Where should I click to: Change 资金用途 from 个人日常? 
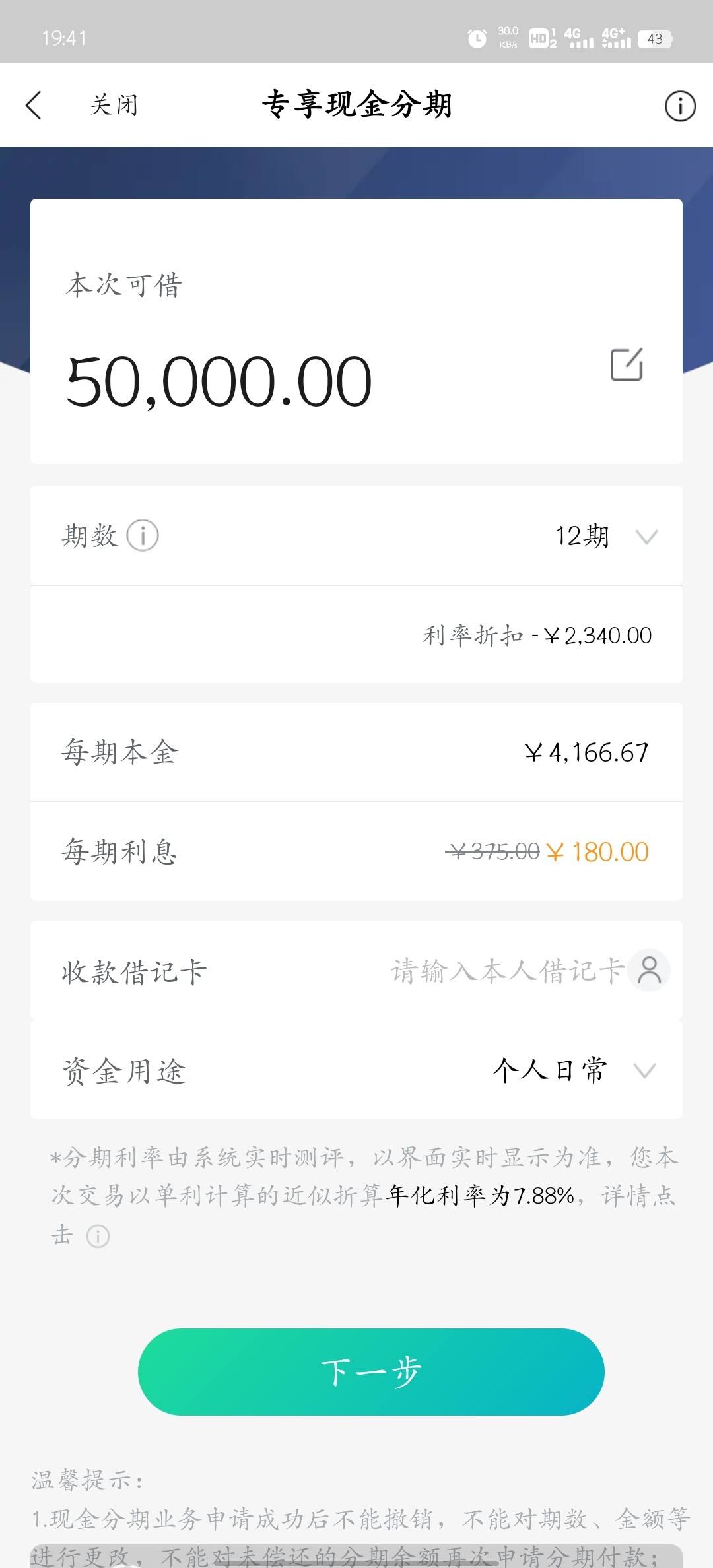click(x=574, y=1070)
